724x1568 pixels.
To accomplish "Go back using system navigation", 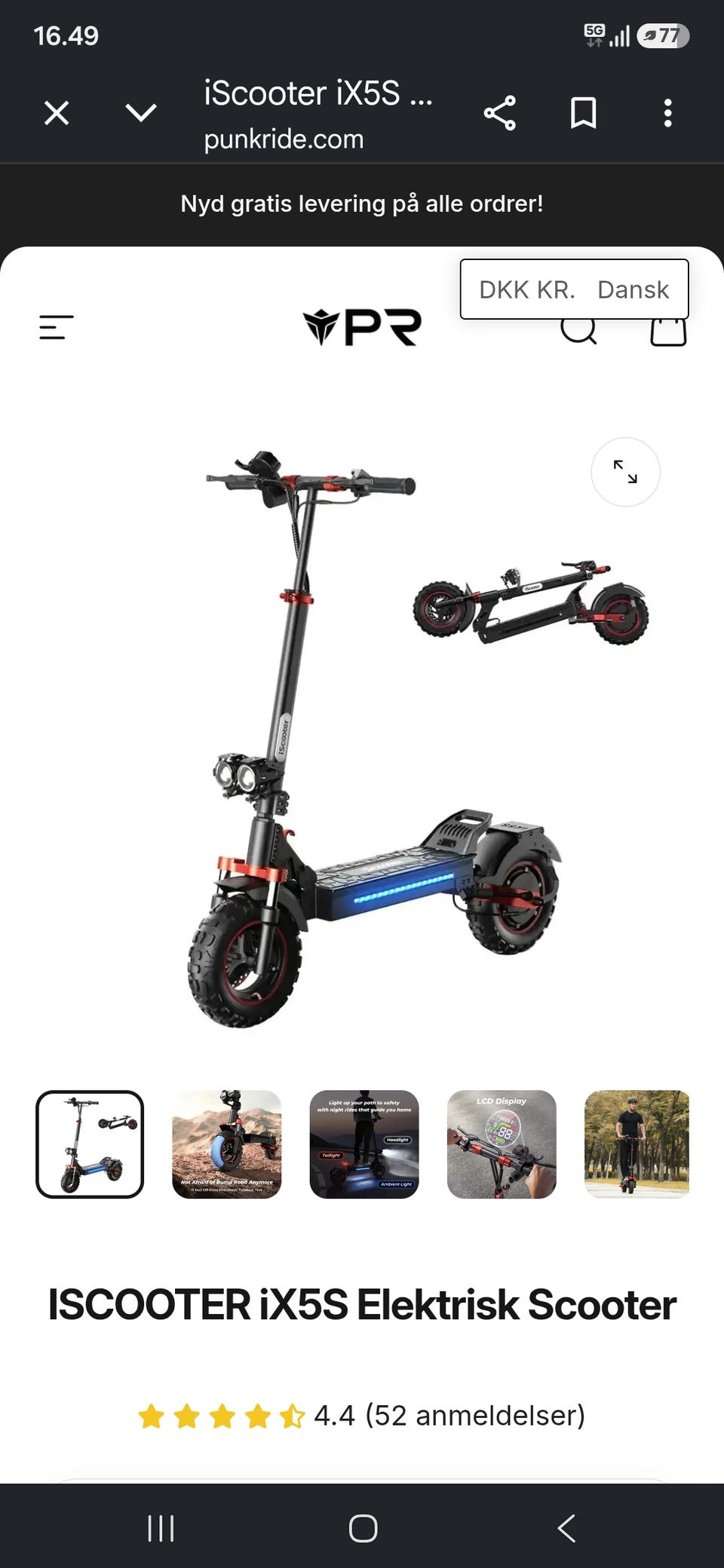I will point(566,1529).
